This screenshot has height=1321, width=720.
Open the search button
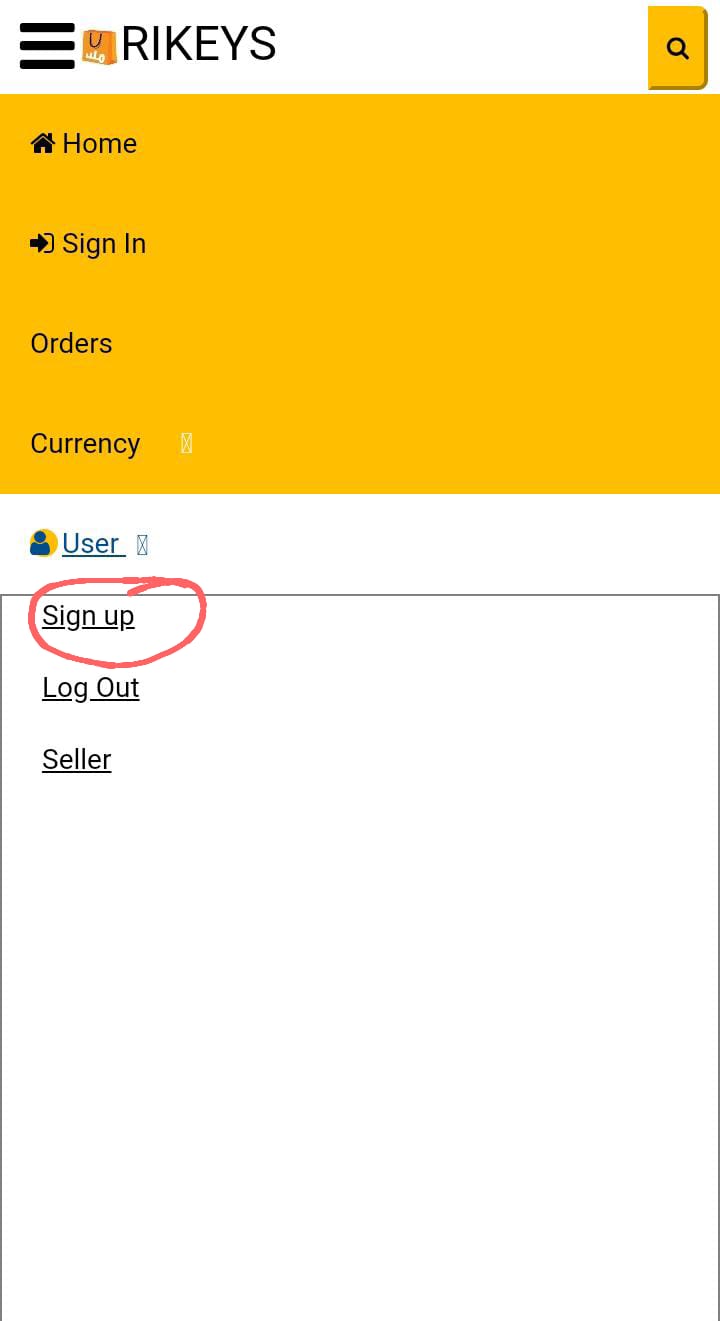coord(677,47)
